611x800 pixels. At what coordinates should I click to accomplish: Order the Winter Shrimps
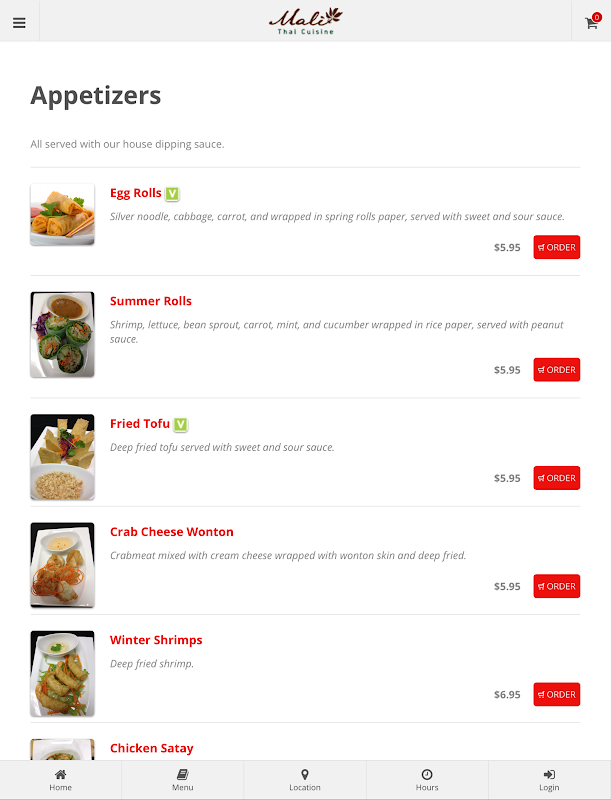coord(556,694)
